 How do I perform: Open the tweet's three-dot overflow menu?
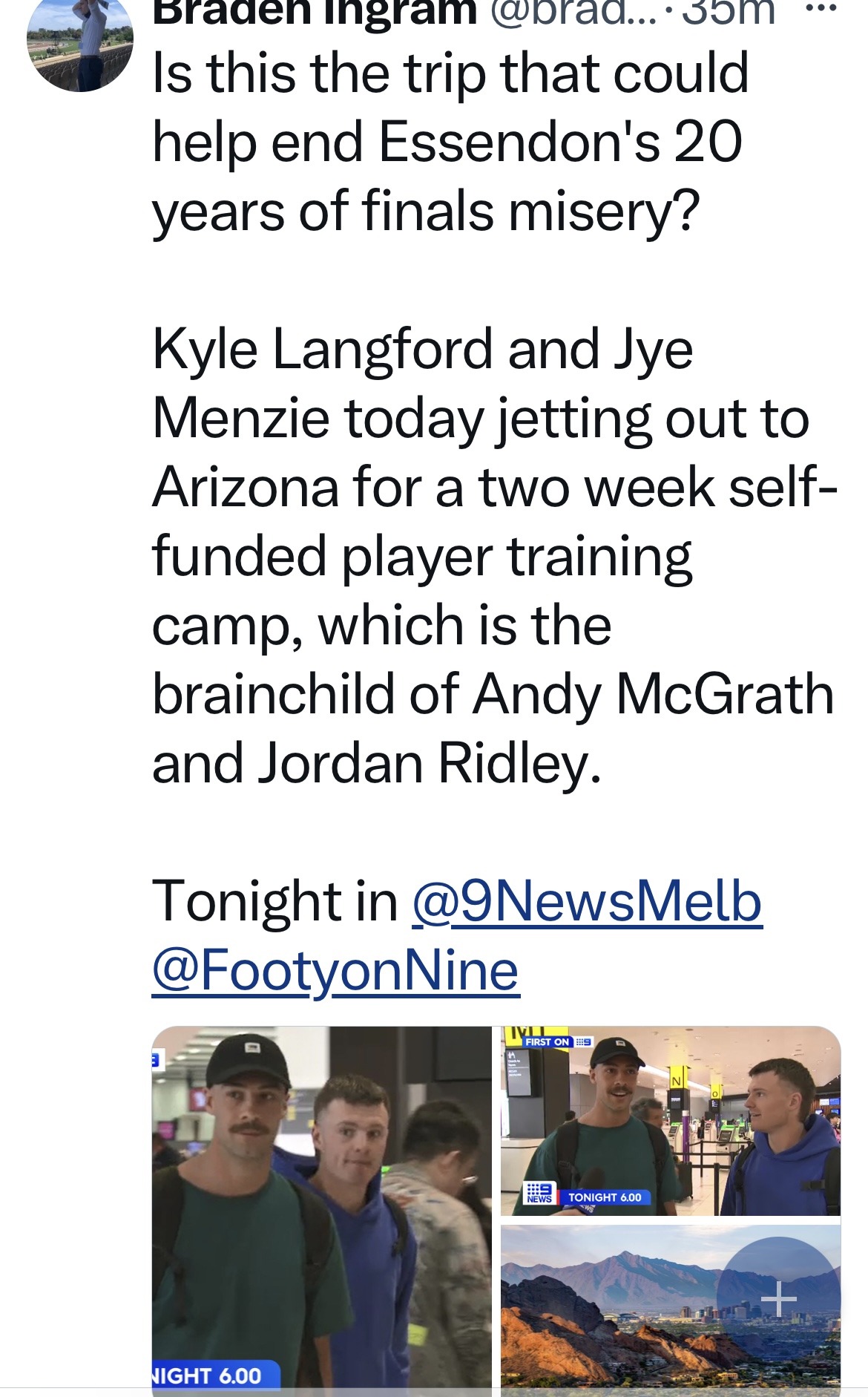tap(821, 8)
